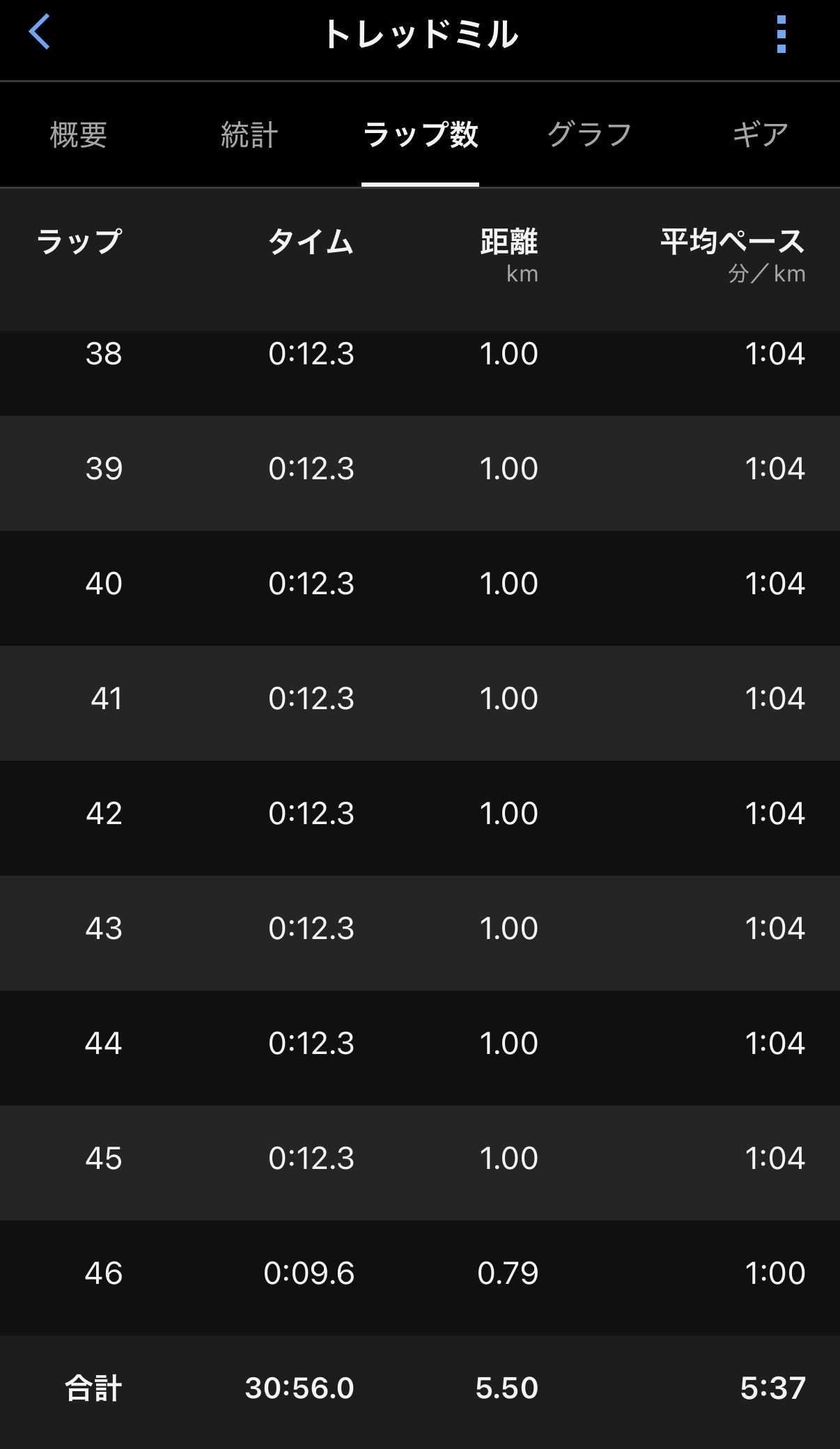
Task: Go back from the トレッドミル activity
Action: [40, 33]
